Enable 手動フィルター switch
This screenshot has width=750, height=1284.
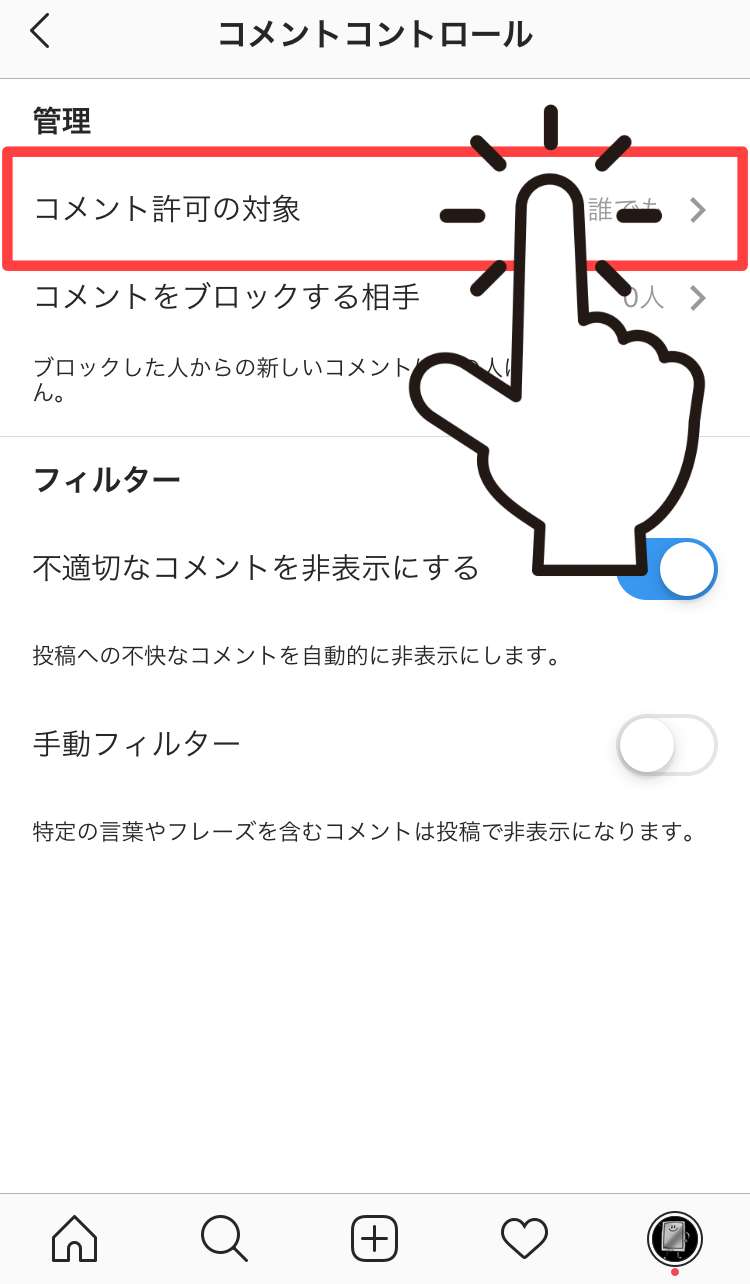(667, 744)
